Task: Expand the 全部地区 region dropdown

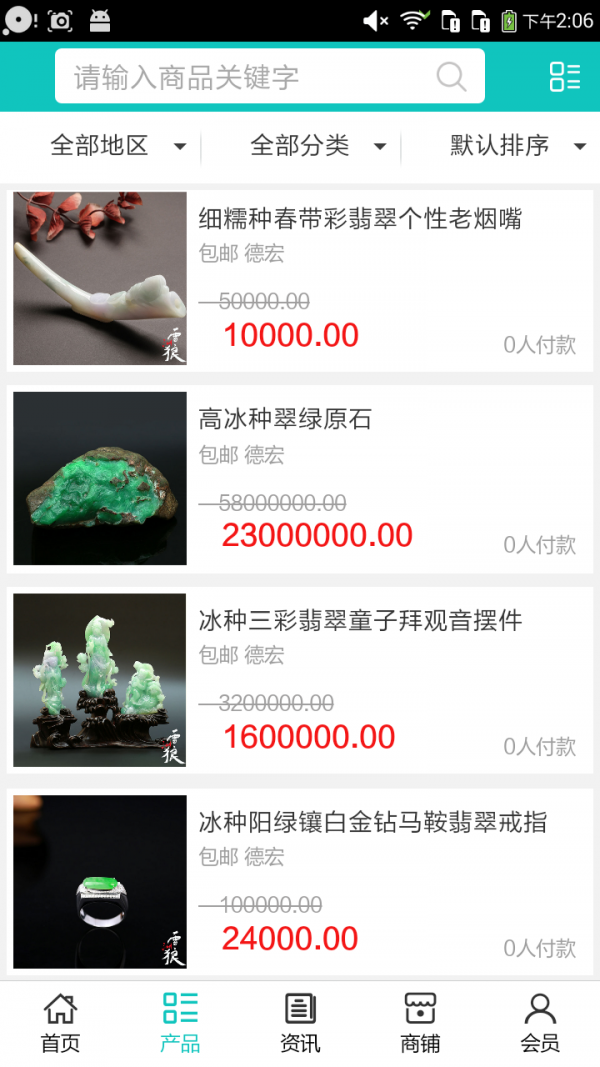Action: [118, 146]
